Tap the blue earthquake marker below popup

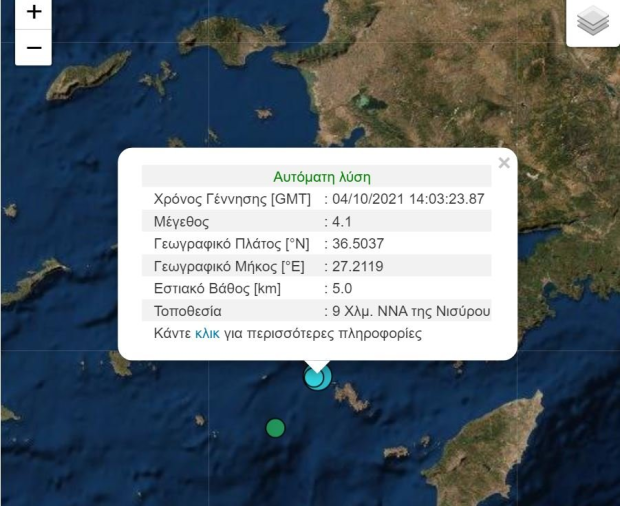tap(317, 379)
